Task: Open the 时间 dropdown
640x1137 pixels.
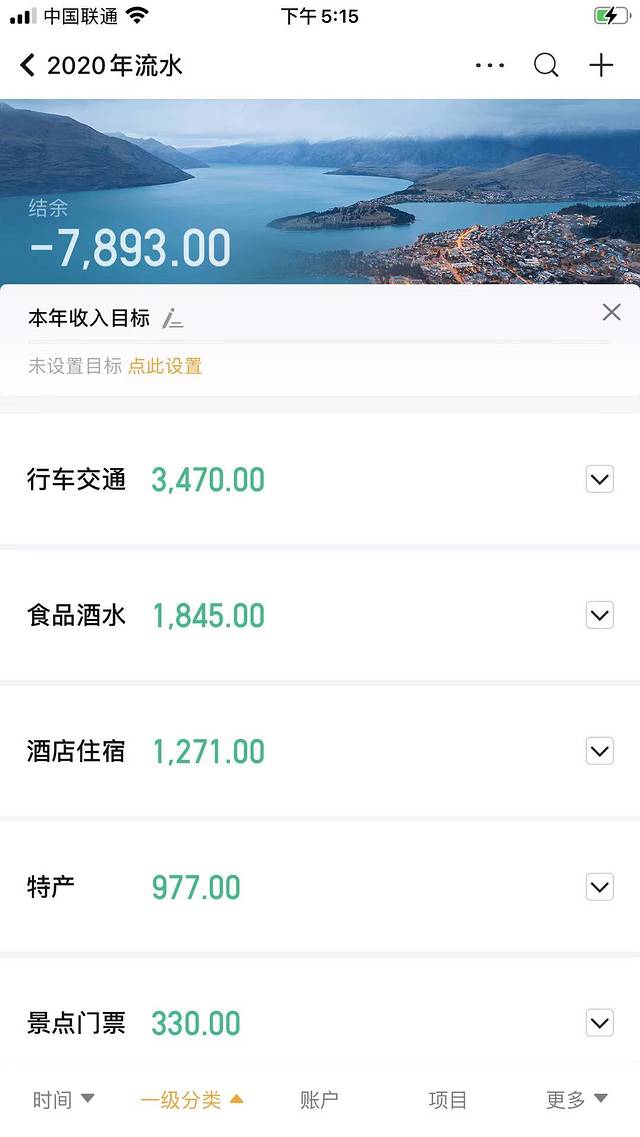Action: pyautogui.click(x=63, y=1100)
